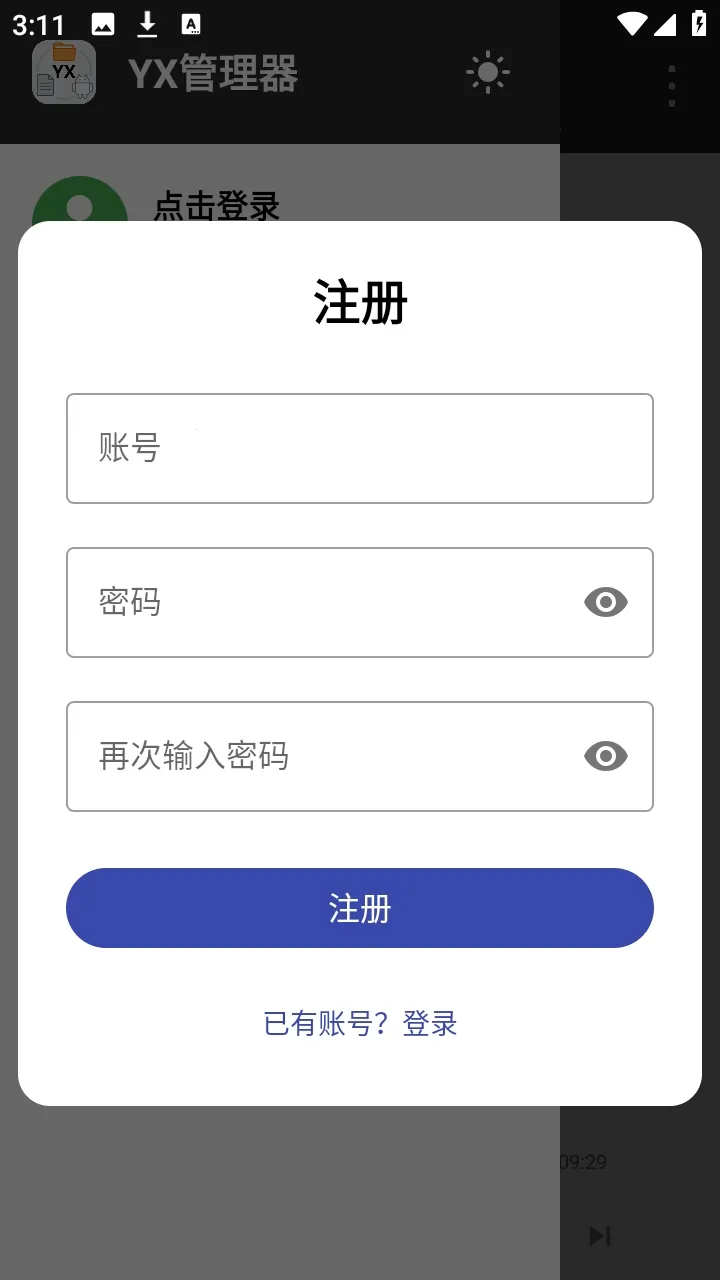
Task: Tap the 点击登录 text behind the dialog
Action: click(216, 208)
